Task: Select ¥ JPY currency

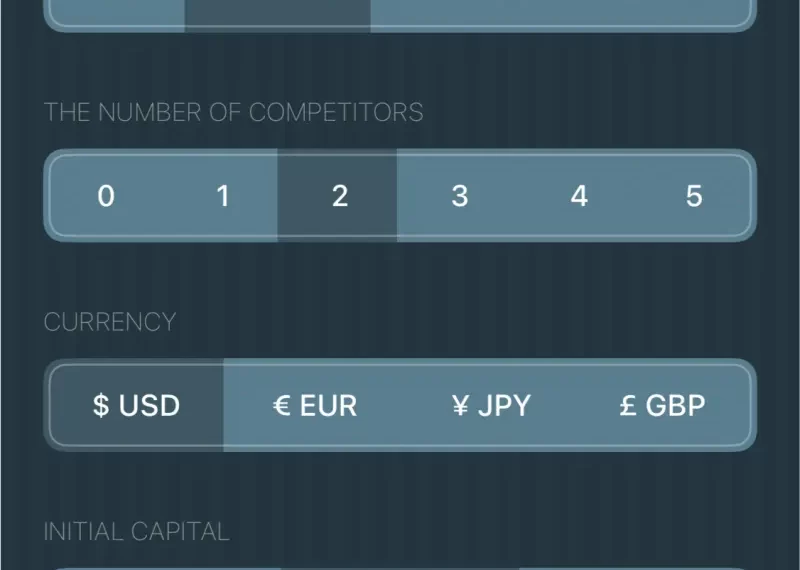Action: pos(491,406)
